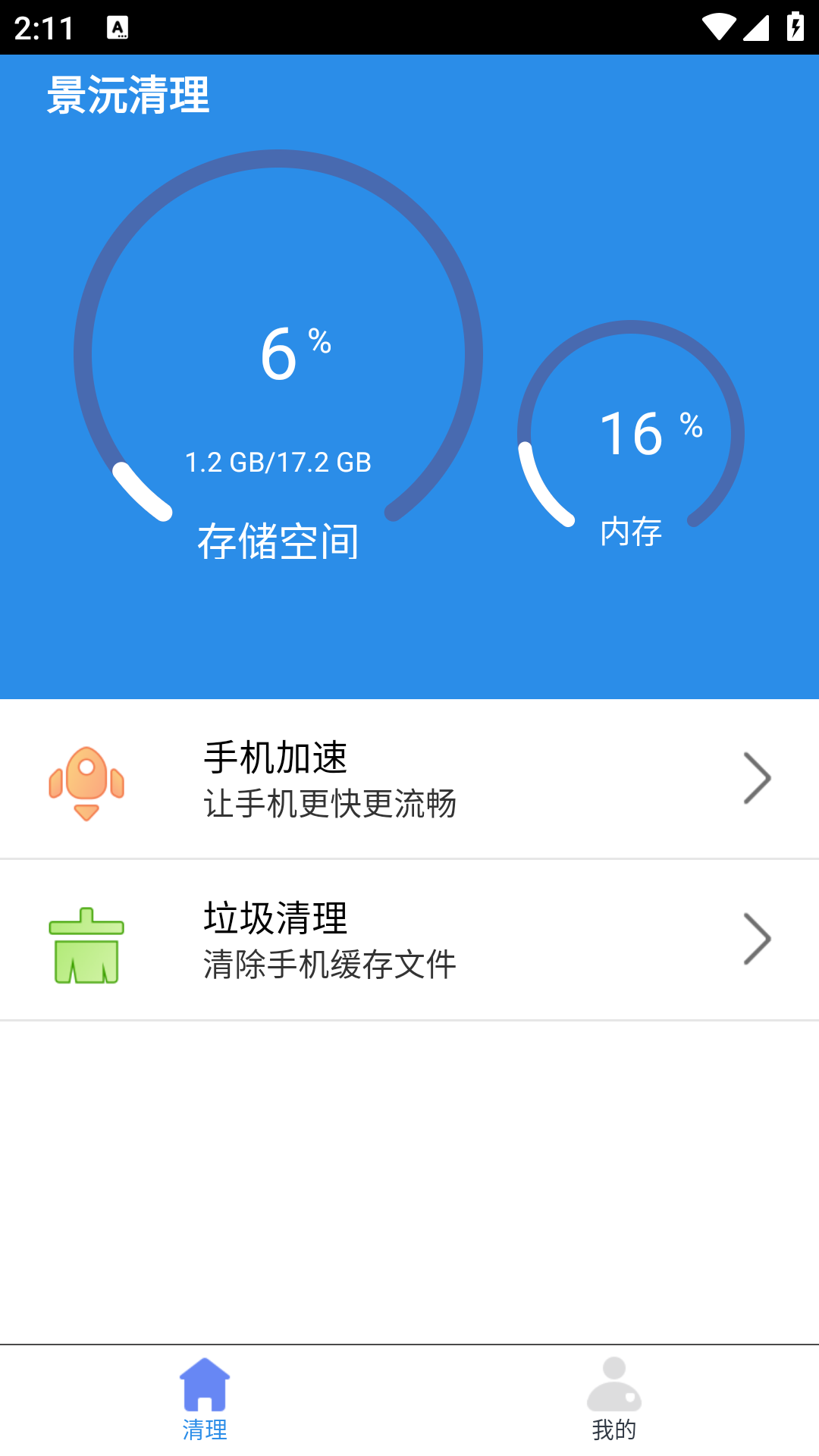Open 垃圾清理 junk cleanup row
819x1456 pixels.
tap(409, 940)
